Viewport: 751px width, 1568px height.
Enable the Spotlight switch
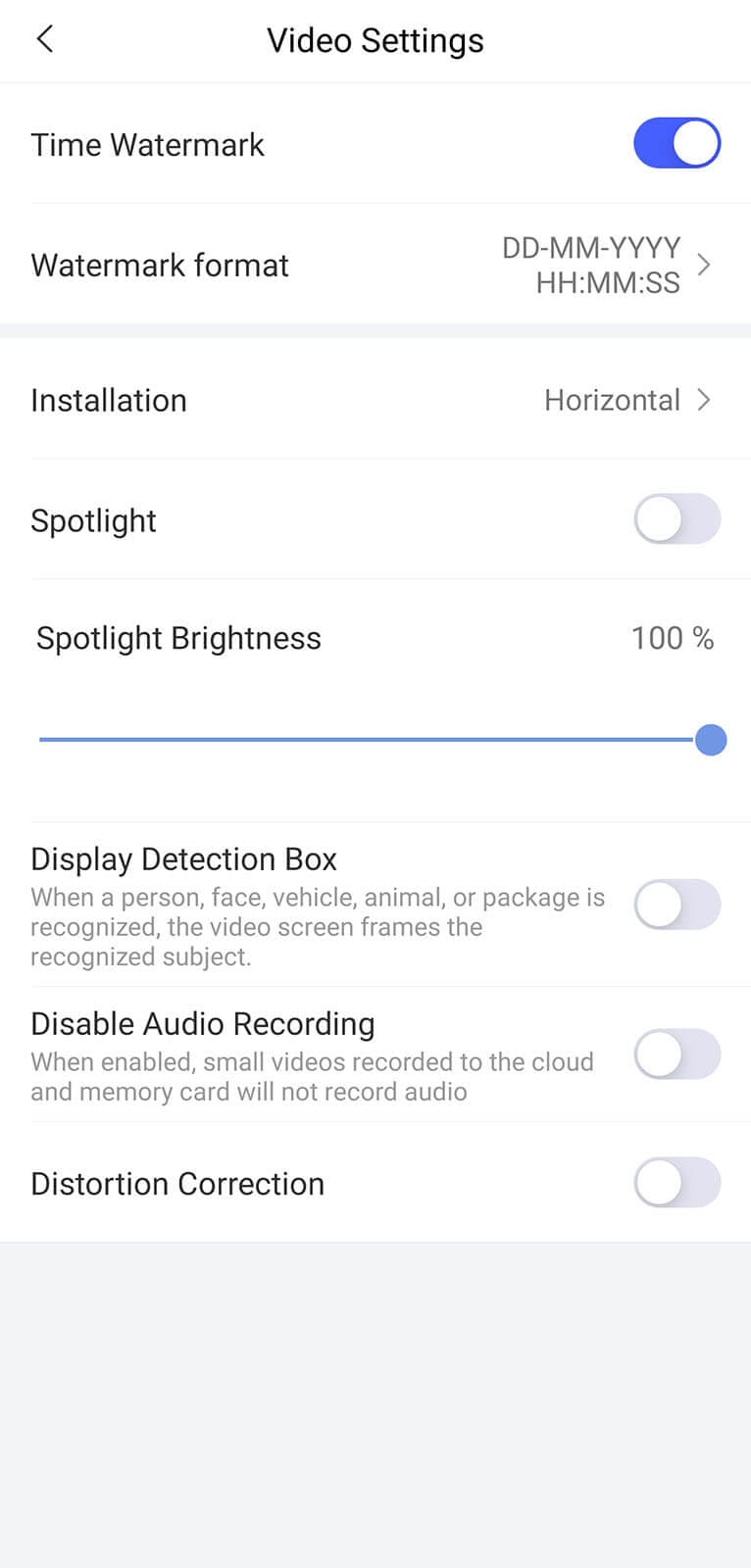tap(676, 519)
